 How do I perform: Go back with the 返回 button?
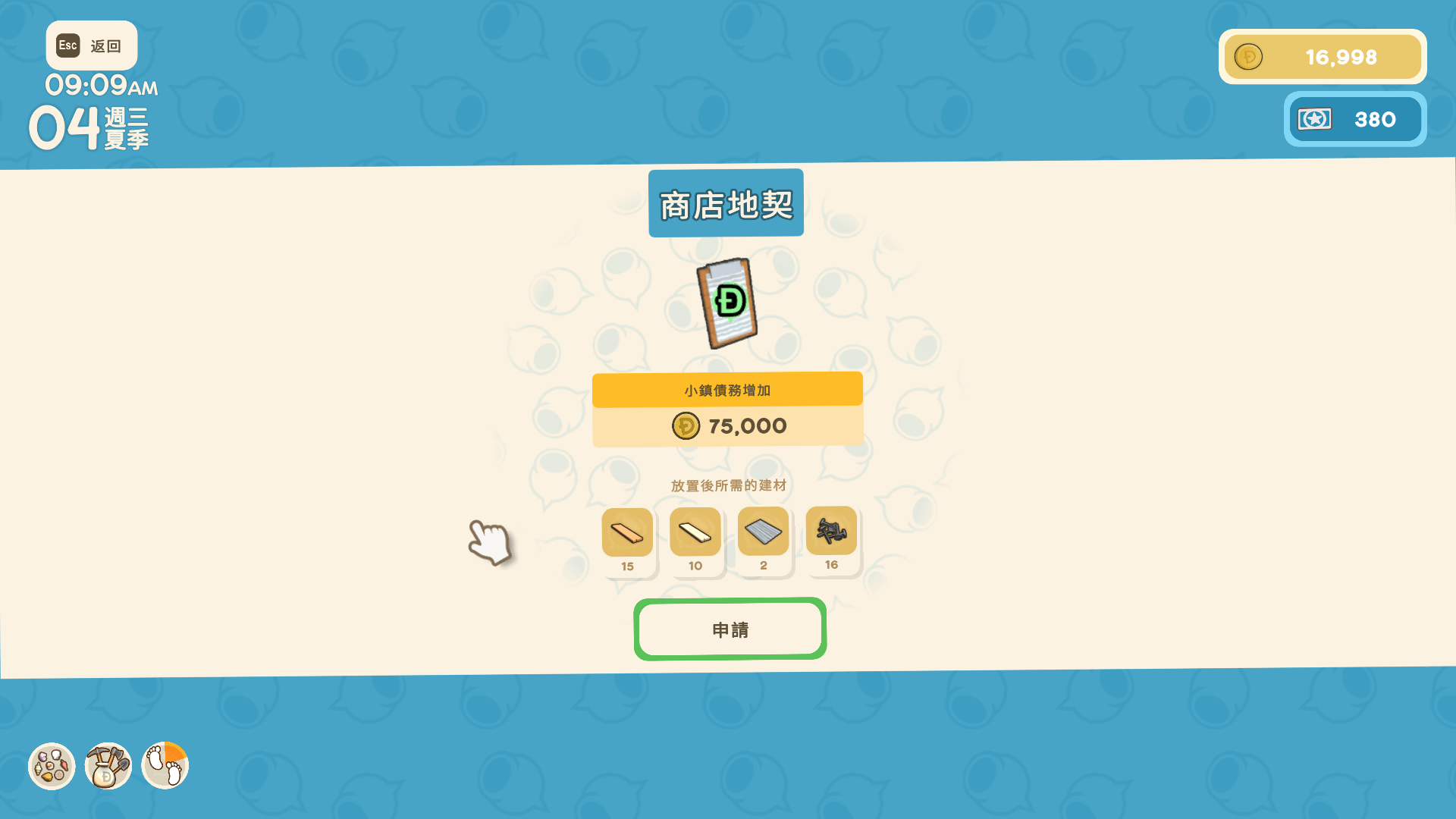coord(92,45)
